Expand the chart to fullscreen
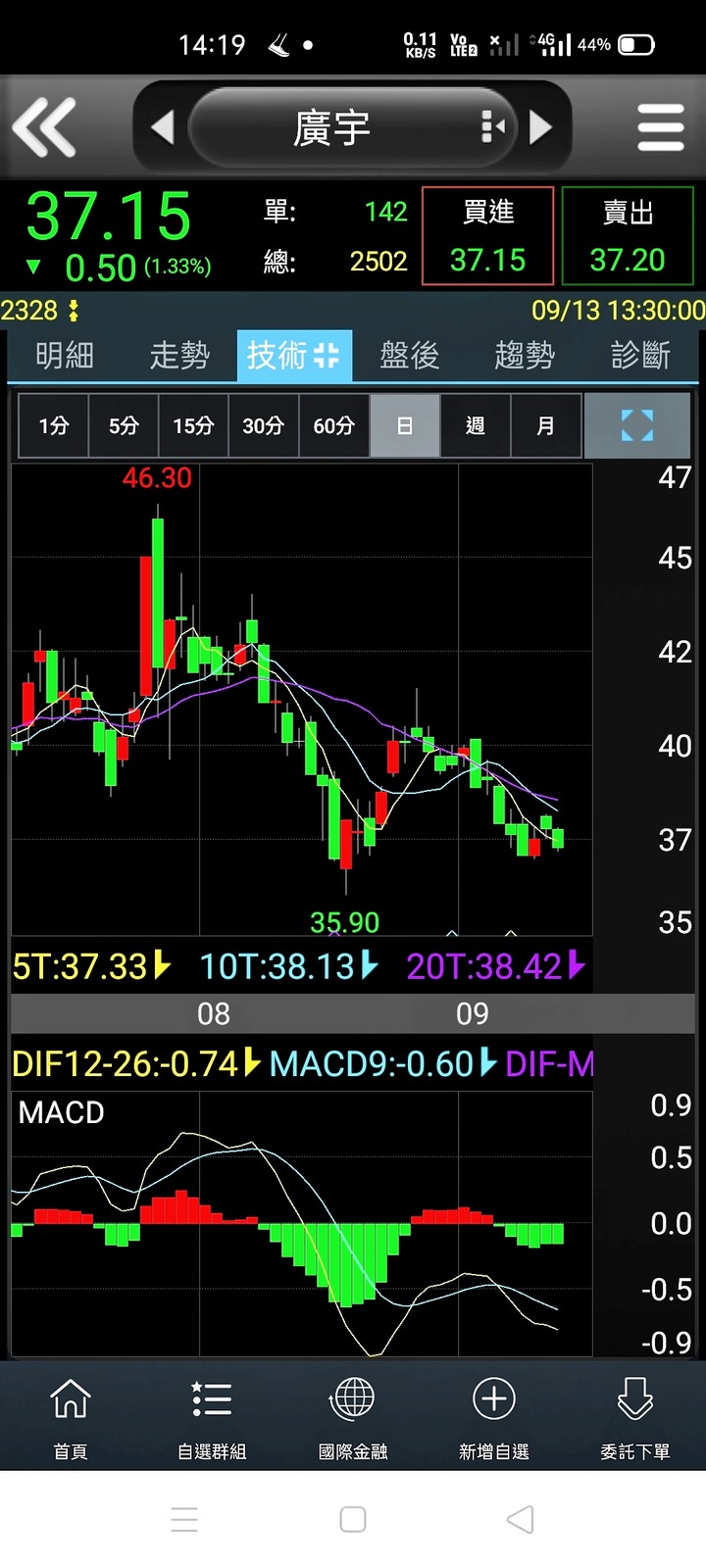706x1568 pixels. [x=637, y=425]
